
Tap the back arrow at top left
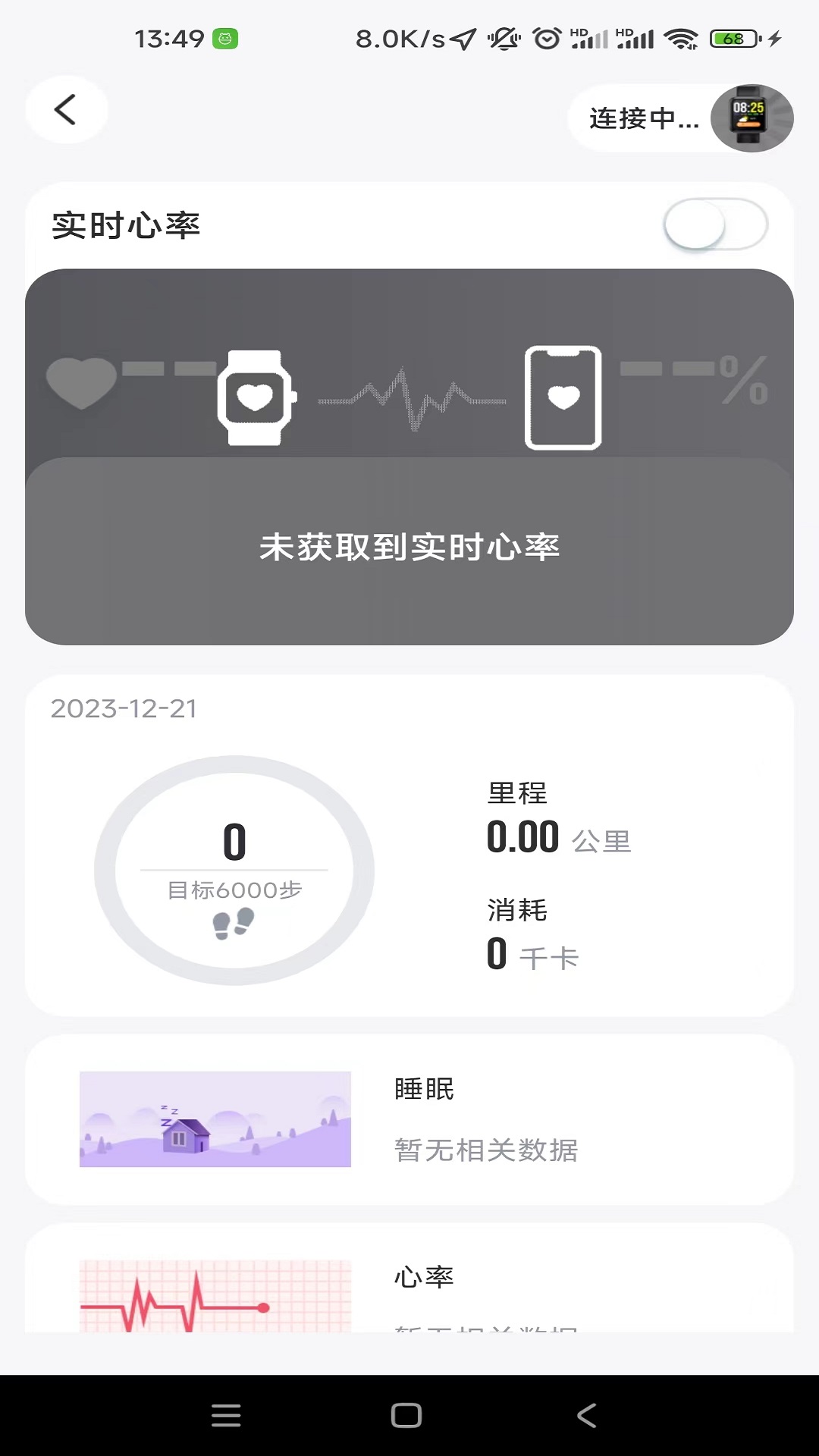pyautogui.click(x=66, y=110)
